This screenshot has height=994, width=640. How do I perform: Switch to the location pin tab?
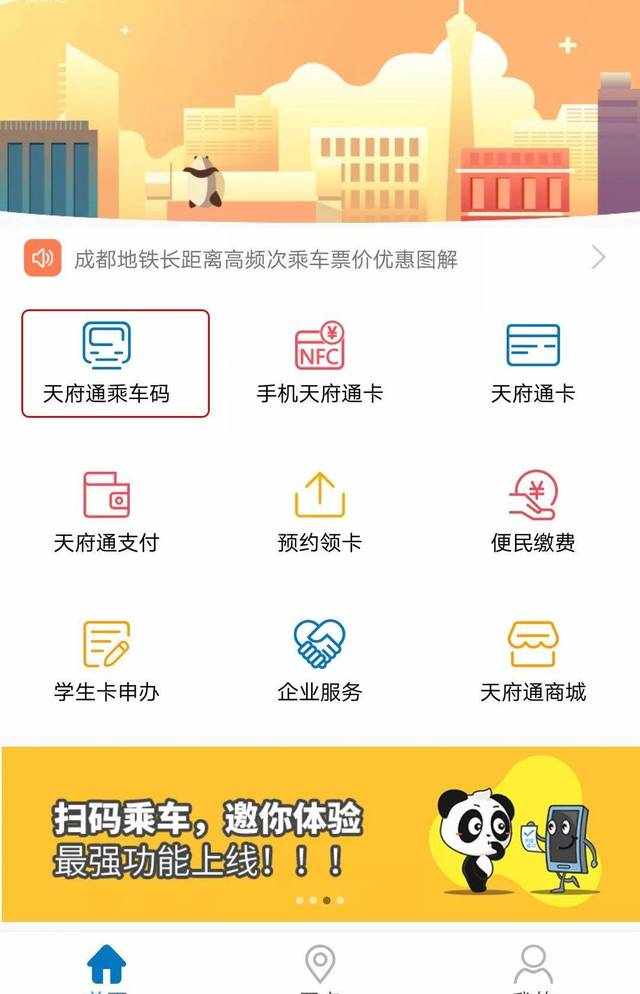tap(320, 966)
